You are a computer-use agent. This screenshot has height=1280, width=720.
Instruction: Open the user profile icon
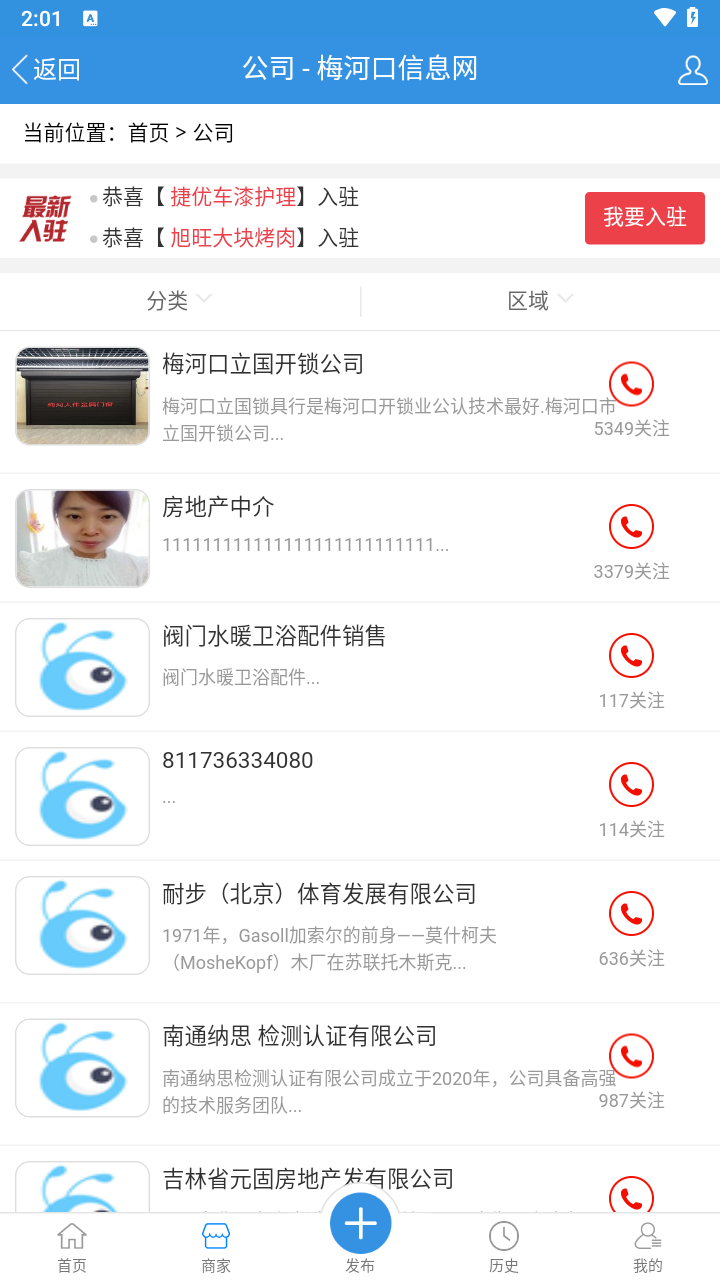click(x=692, y=70)
